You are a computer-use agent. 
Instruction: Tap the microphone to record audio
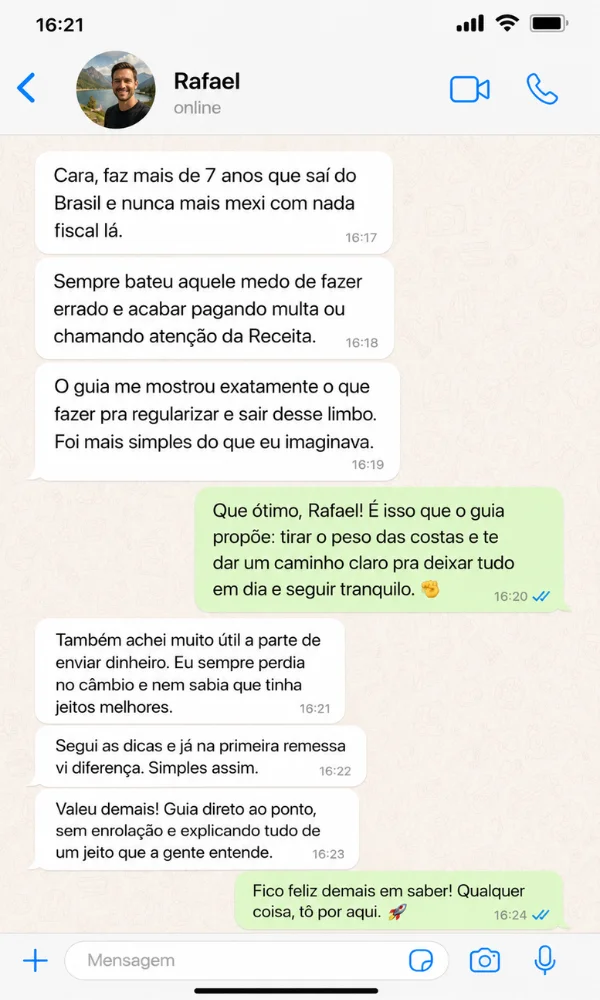tap(545, 960)
